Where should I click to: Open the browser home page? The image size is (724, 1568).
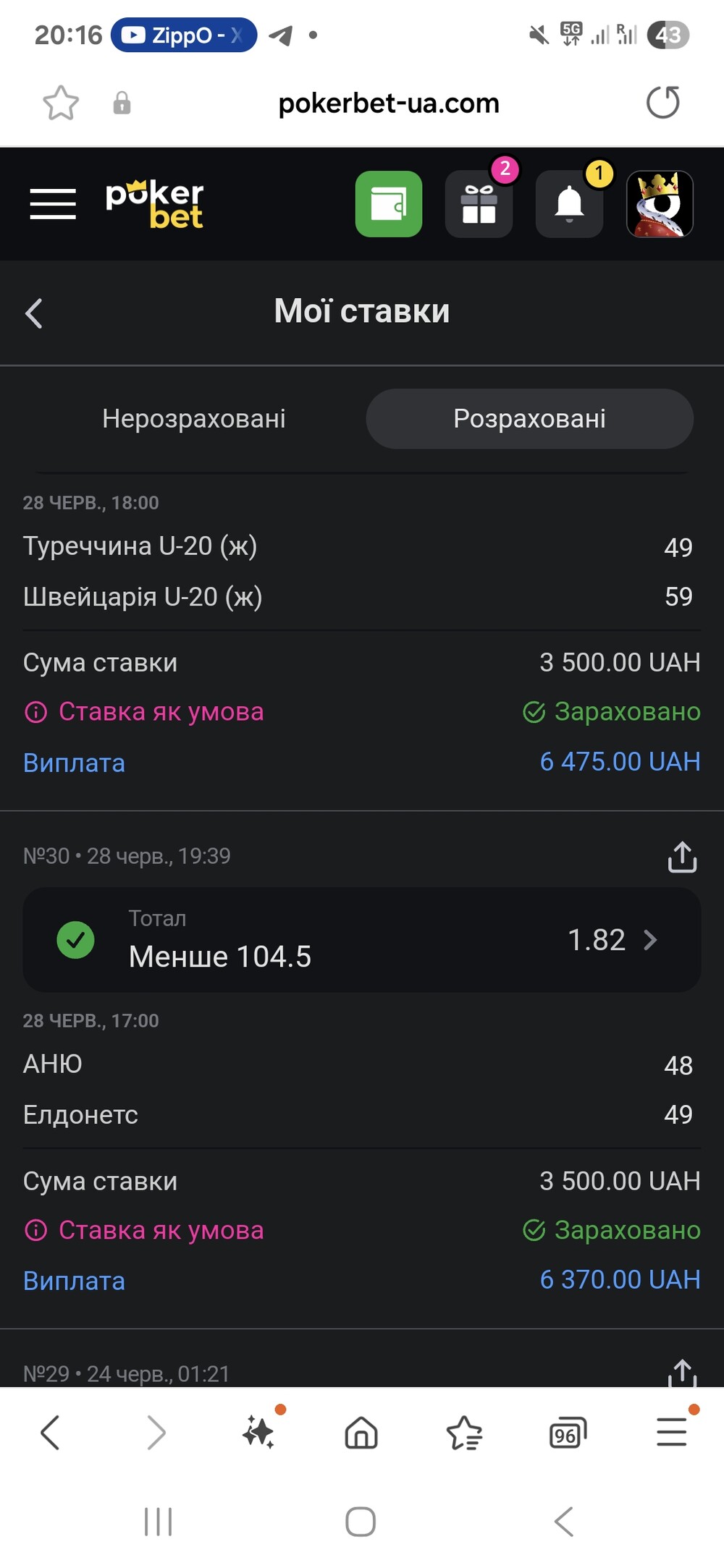click(361, 1433)
